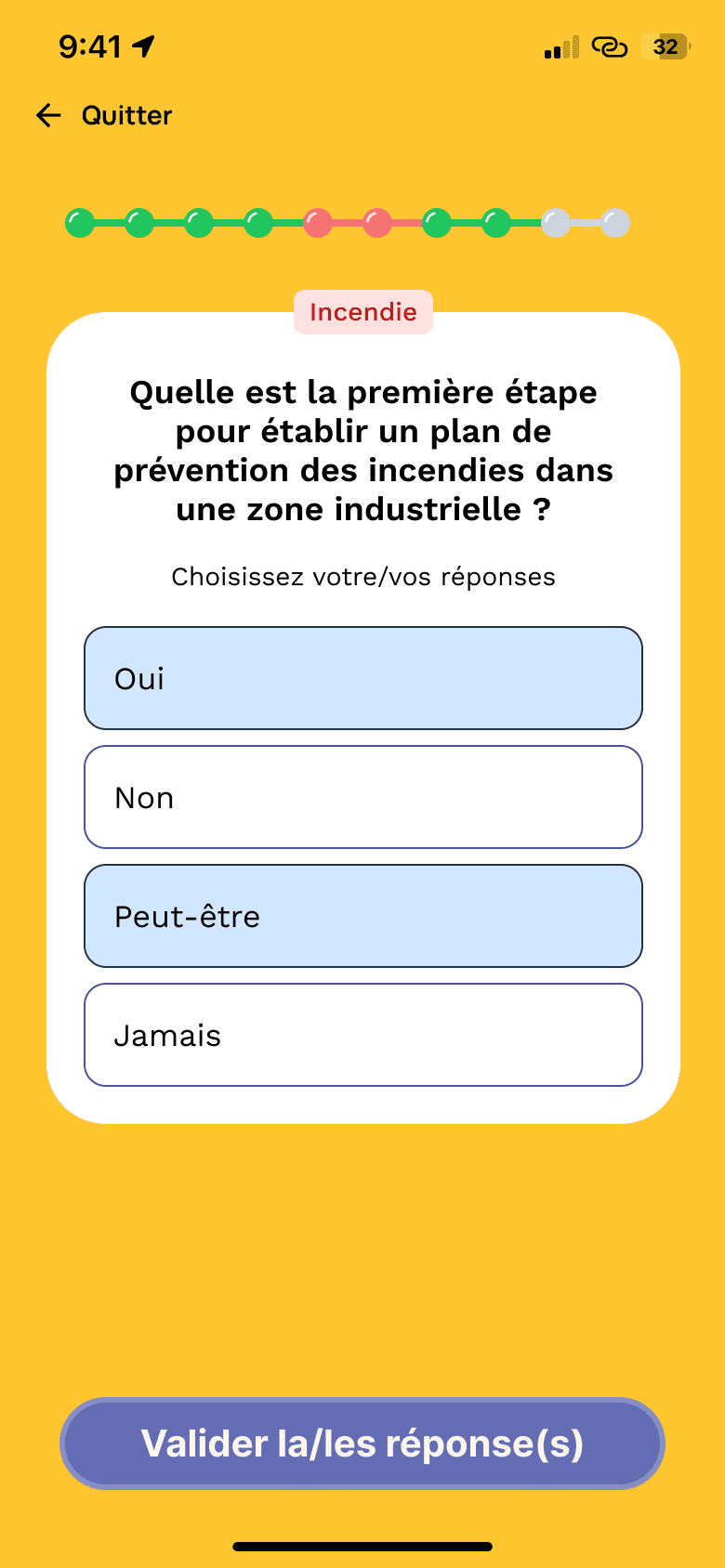Deselect the Peut-être answer option
The image size is (725, 1568).
point(362,916)
